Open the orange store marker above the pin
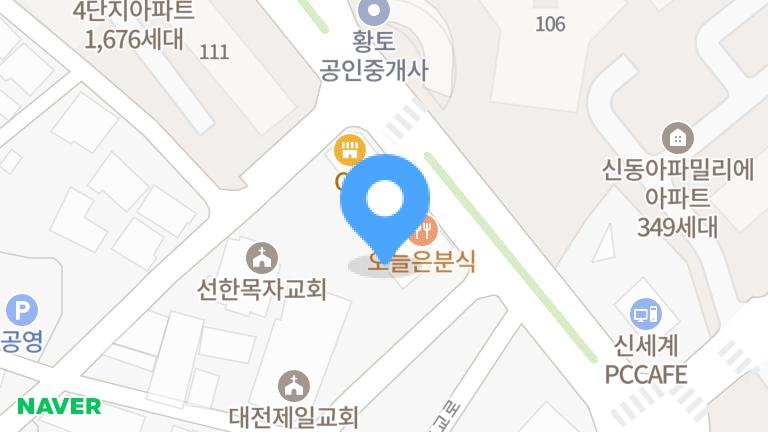768x432 pixels. click(x=348, y=151)
